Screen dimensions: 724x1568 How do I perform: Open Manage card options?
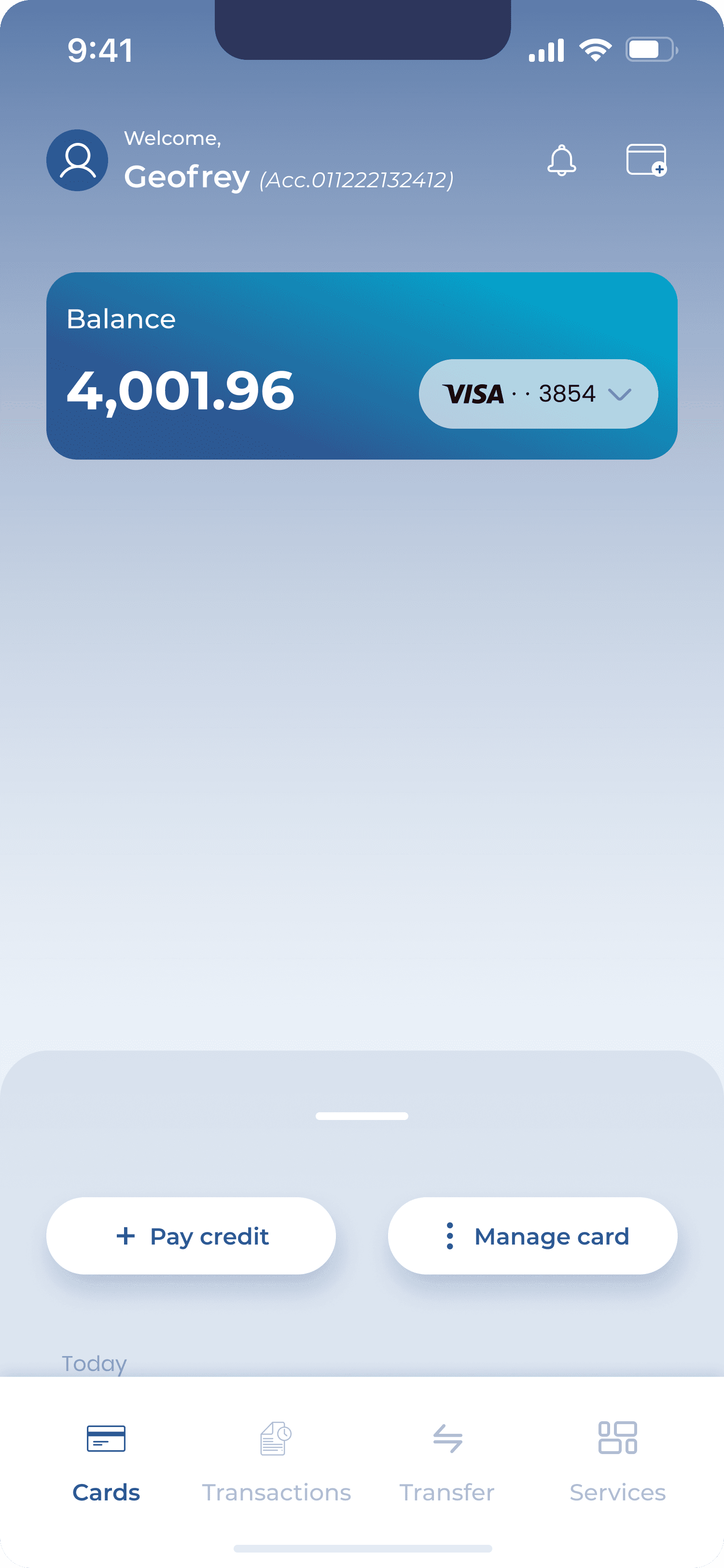[532, 1236]
